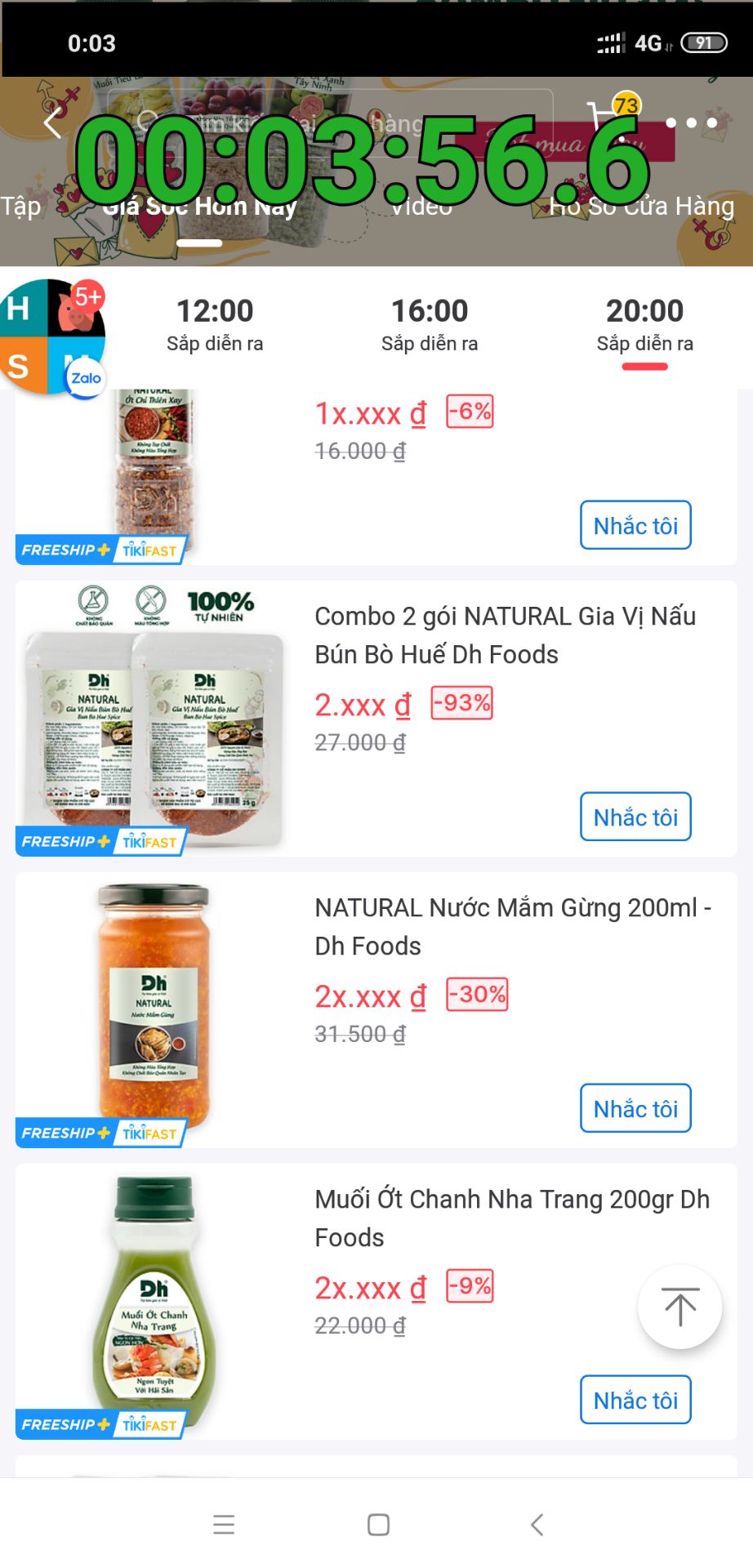Screen dimensions: 753x1568
Task: Open the Hồ Sơ Cửa Hàng tab
Action: pyautogui.click(x=642, y=207)
